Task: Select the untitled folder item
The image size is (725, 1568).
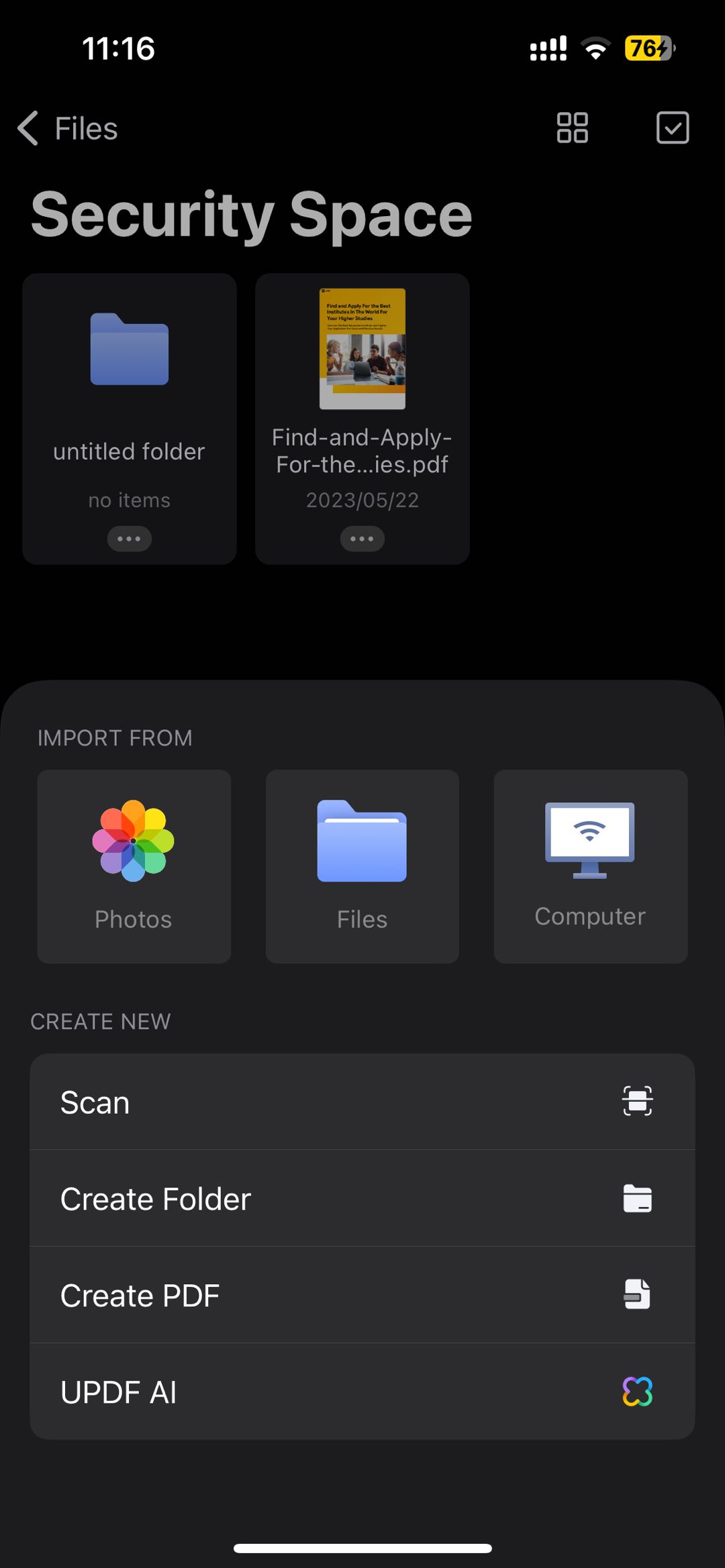Action: click(x=129, y=376)
